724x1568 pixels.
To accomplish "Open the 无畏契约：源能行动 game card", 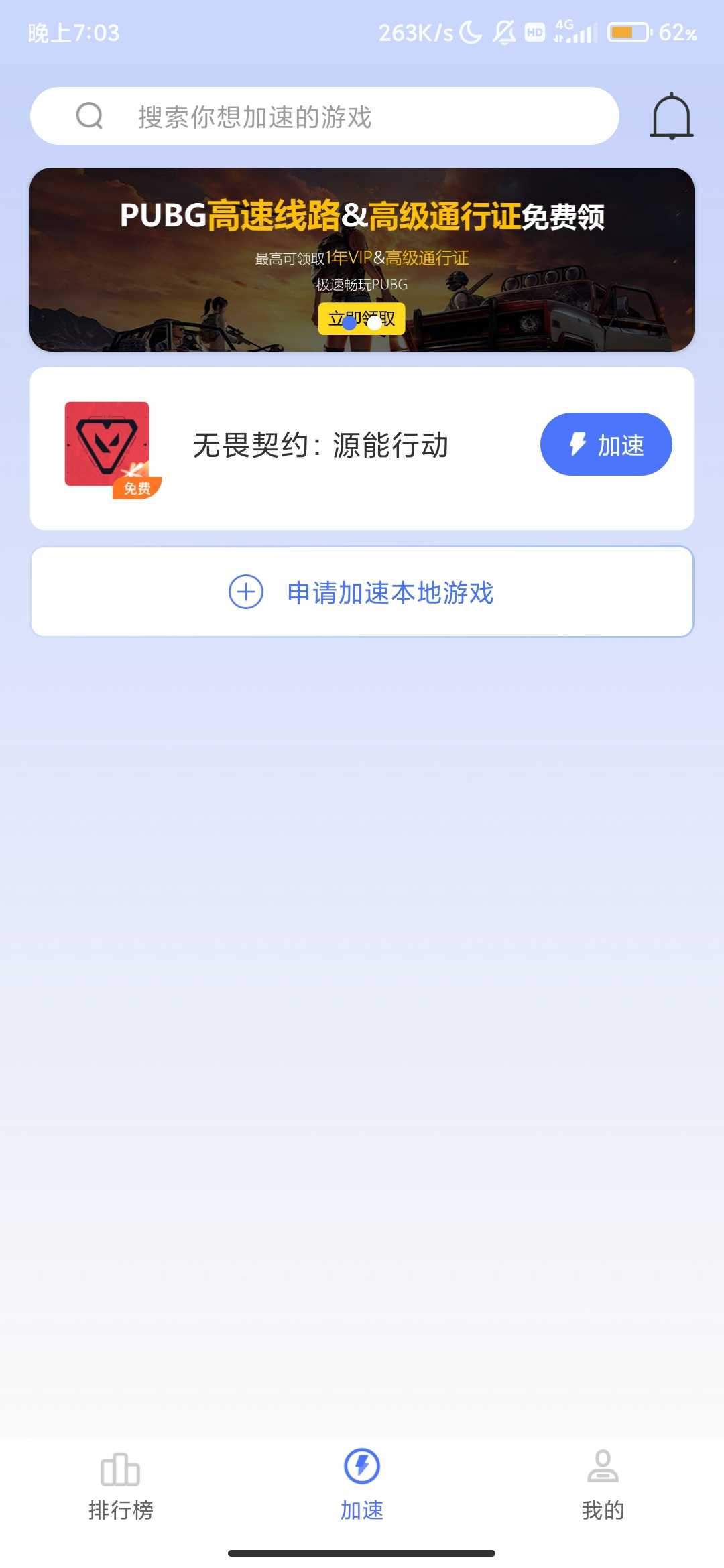I will click(x=320, y=446).
